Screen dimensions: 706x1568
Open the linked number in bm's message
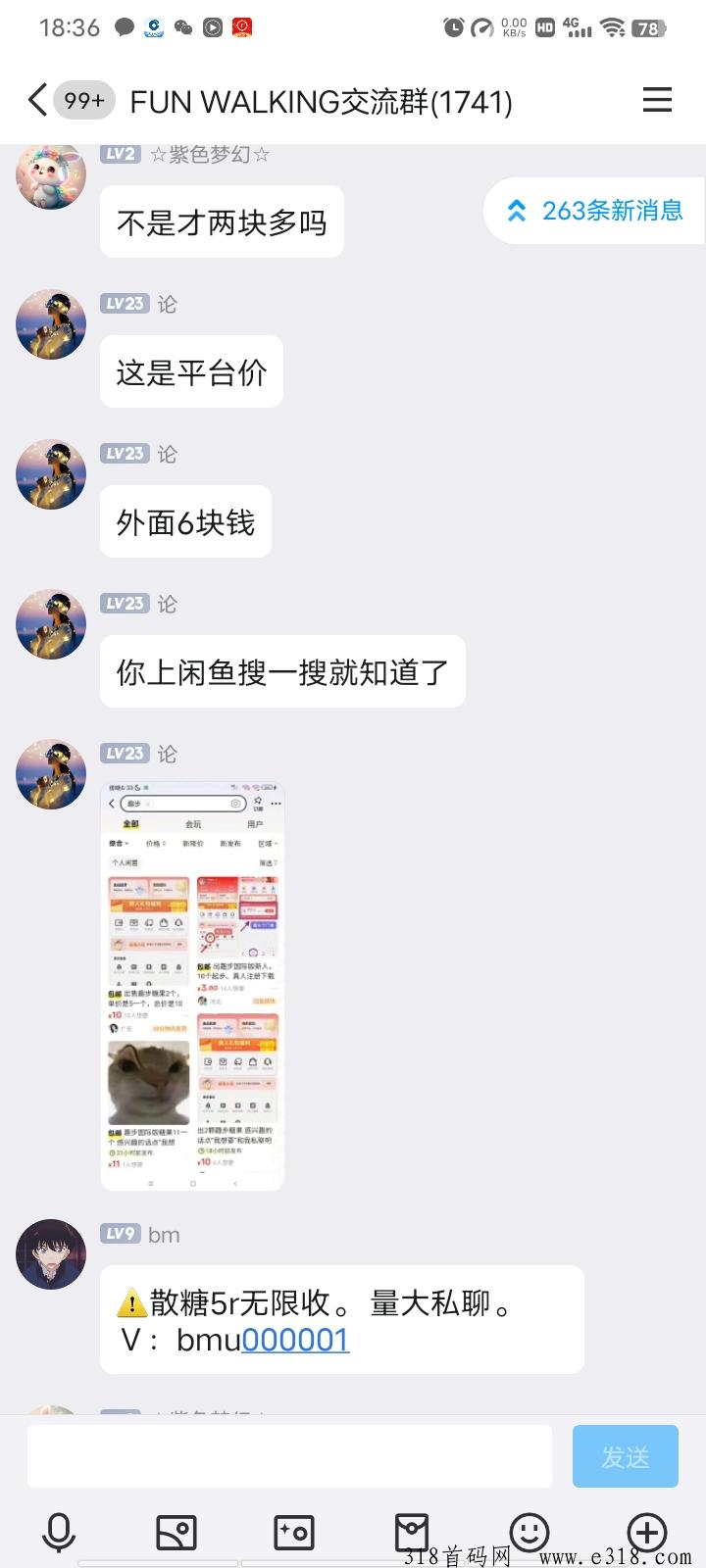(x=295, y=1340)
